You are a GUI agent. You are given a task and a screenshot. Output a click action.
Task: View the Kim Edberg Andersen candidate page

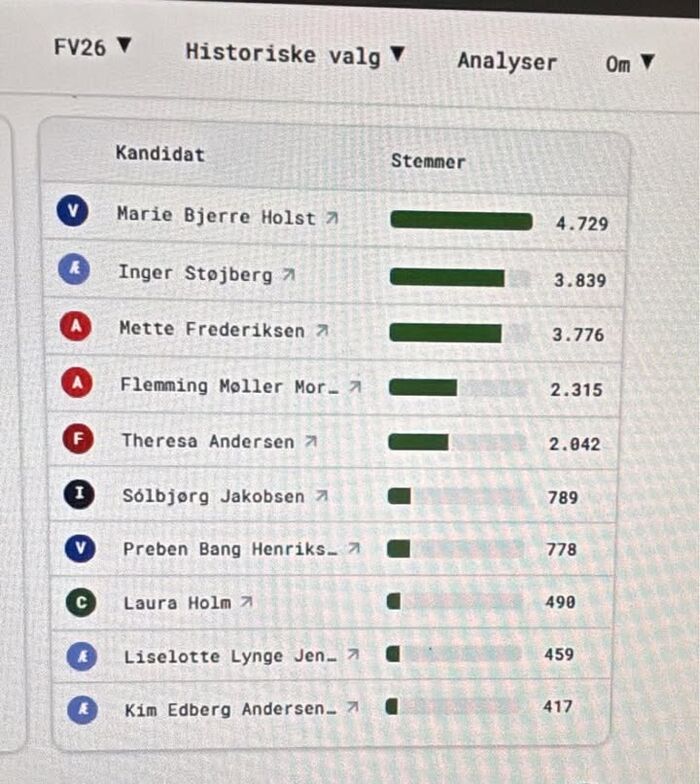240,710
